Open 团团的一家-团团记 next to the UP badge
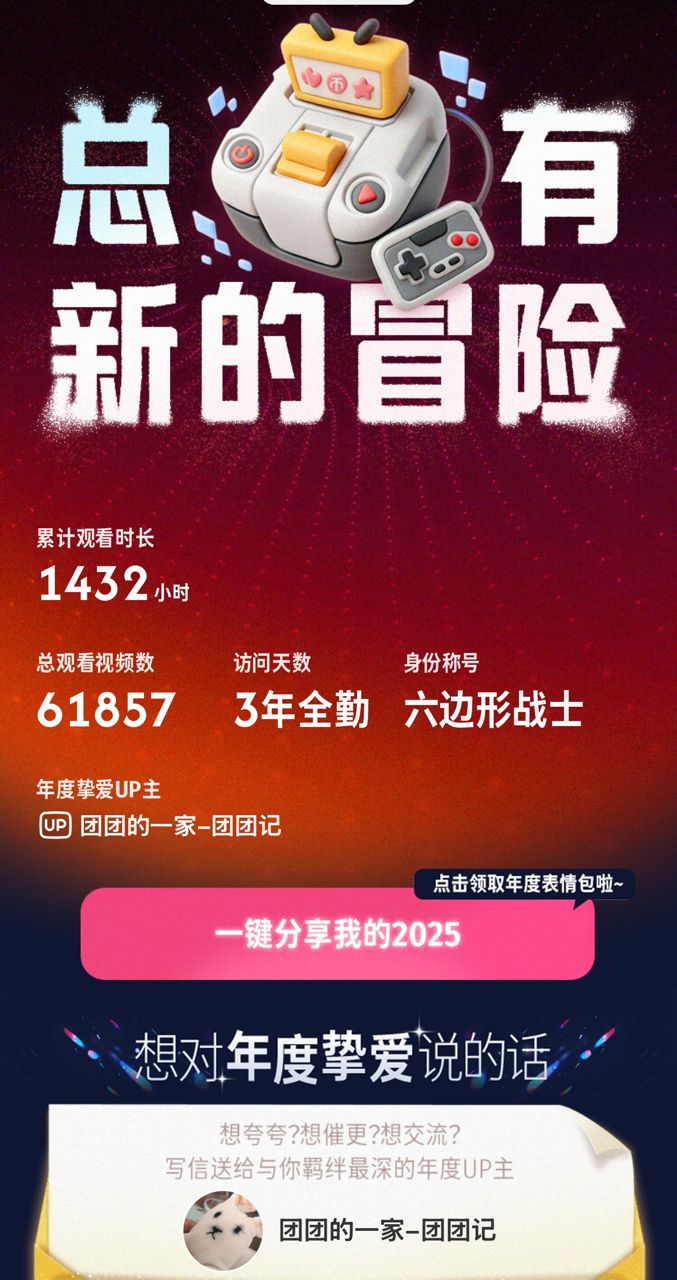Viewport: 677px width, 1280px height. [x=180, y=826]
